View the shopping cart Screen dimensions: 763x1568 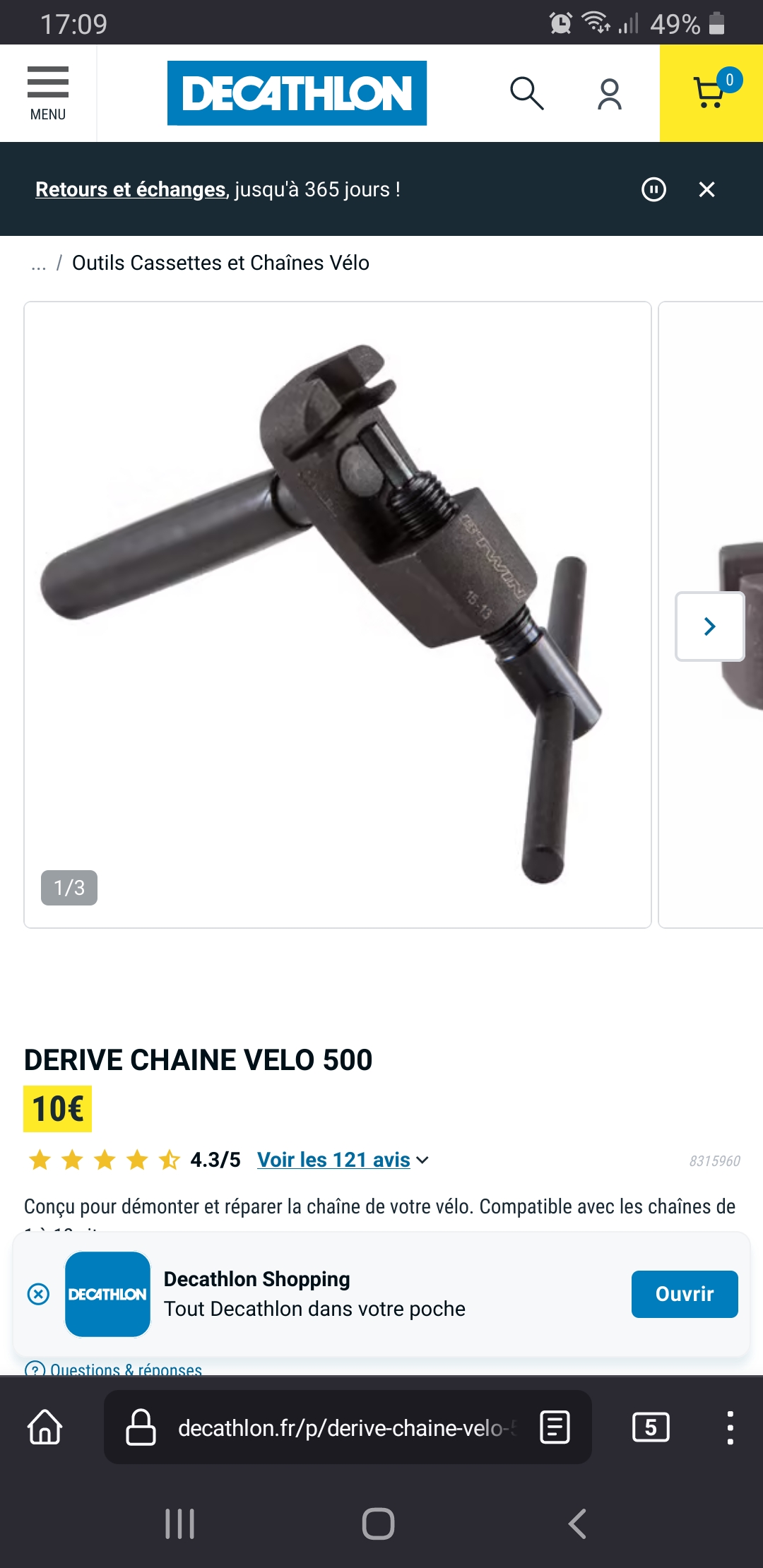(711, 93)
